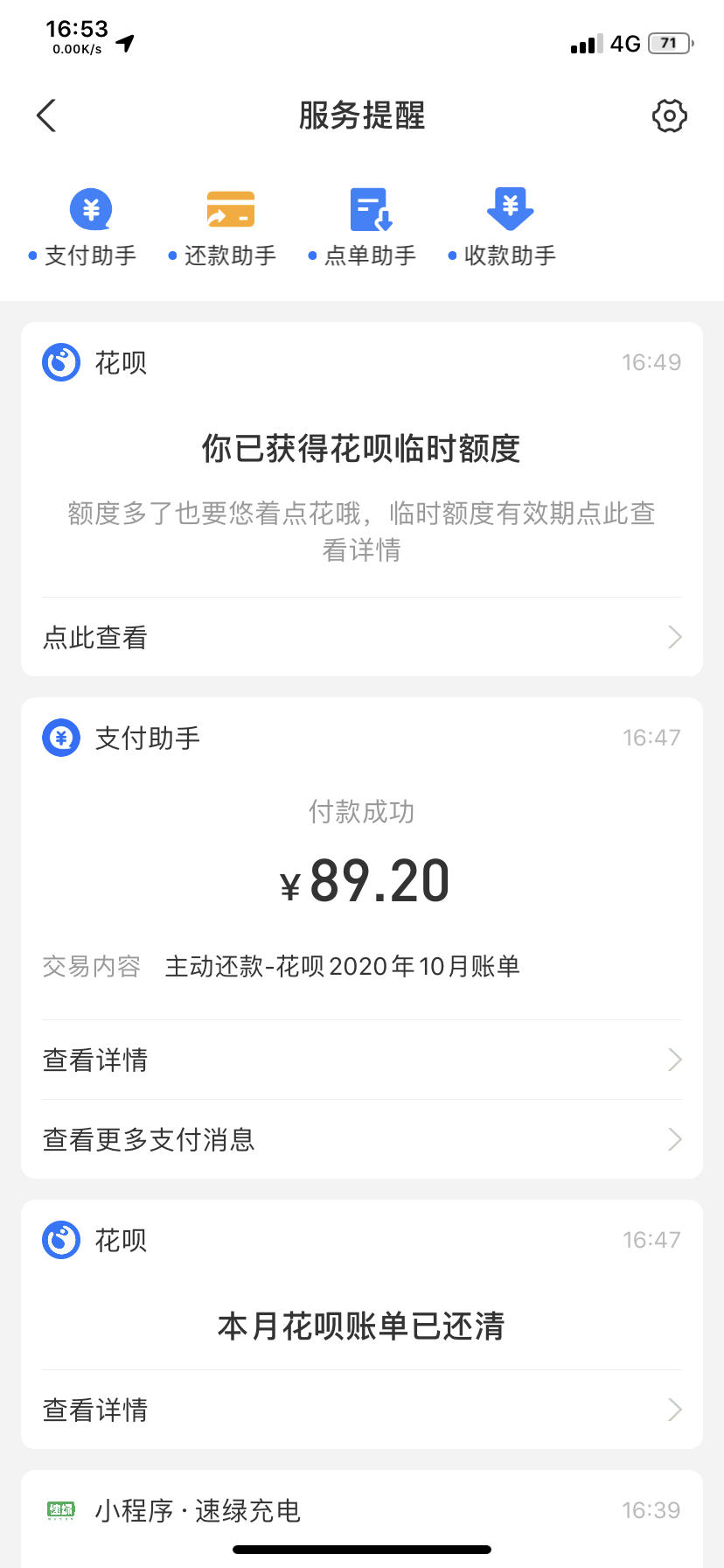
Task: Tap 查看详情 under the ¥89.20 payment
Action: 362,1060
